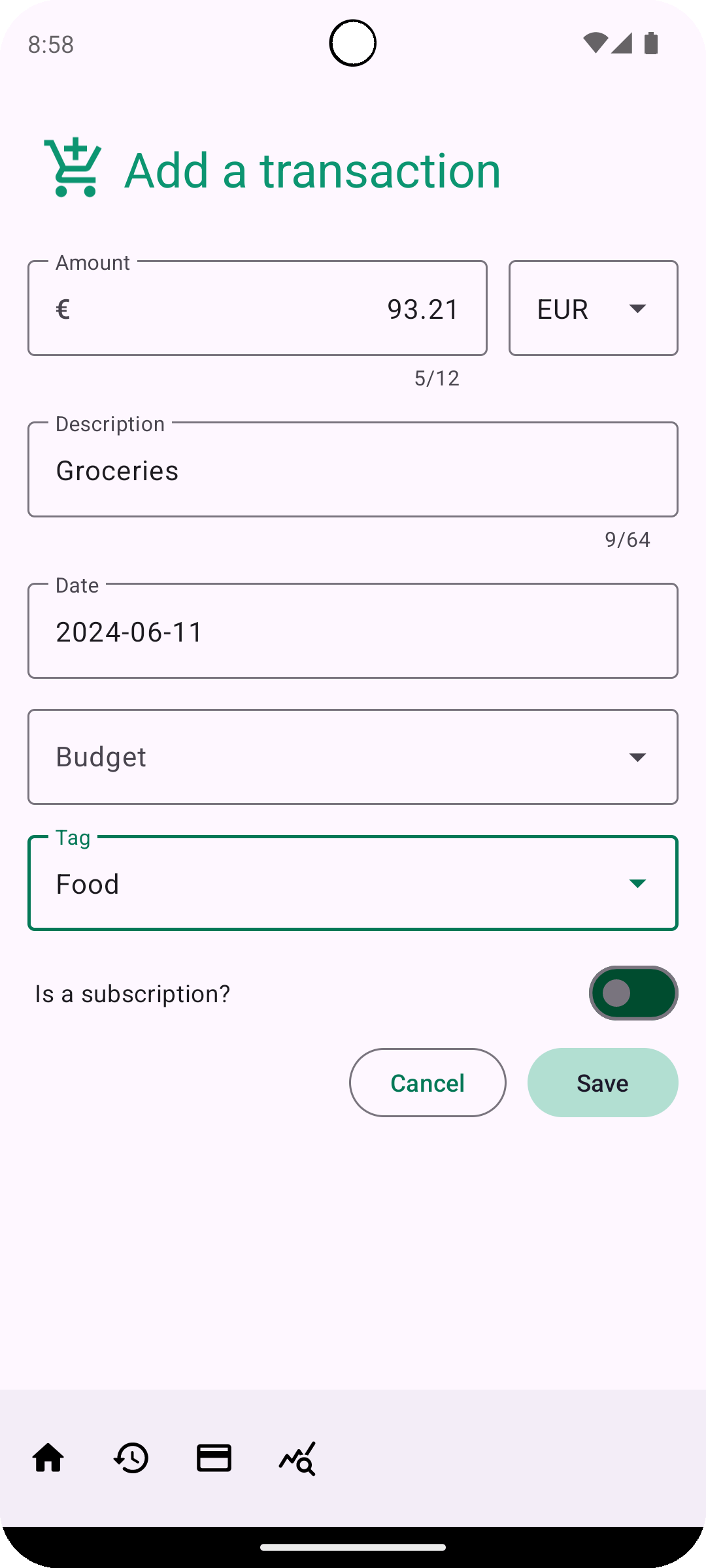Image resolution: width=706 pixels, height=1568 pixels.
Task: Toggle subscription off after enabling it
Action: [x=632, y=993]
